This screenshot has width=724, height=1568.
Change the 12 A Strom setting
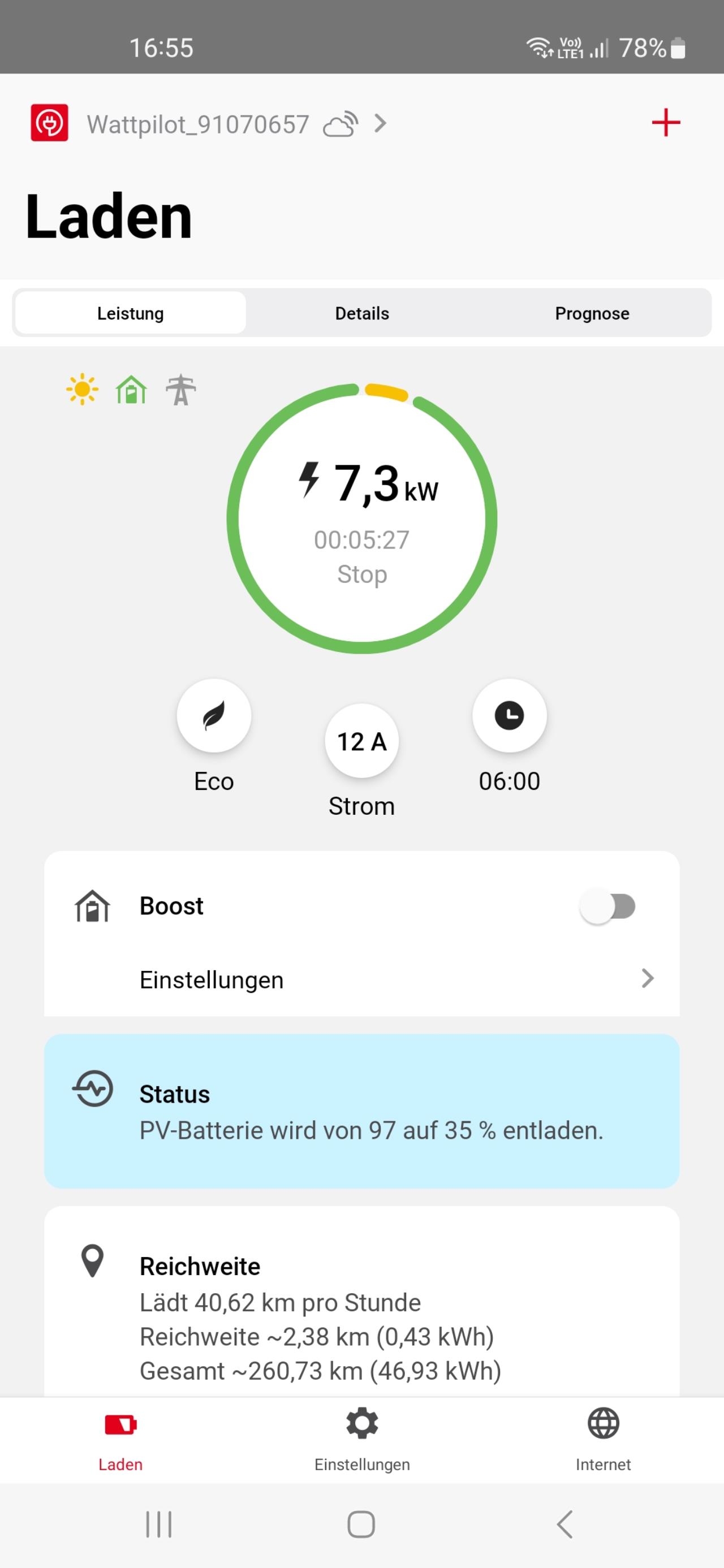(x=361, y=741)
